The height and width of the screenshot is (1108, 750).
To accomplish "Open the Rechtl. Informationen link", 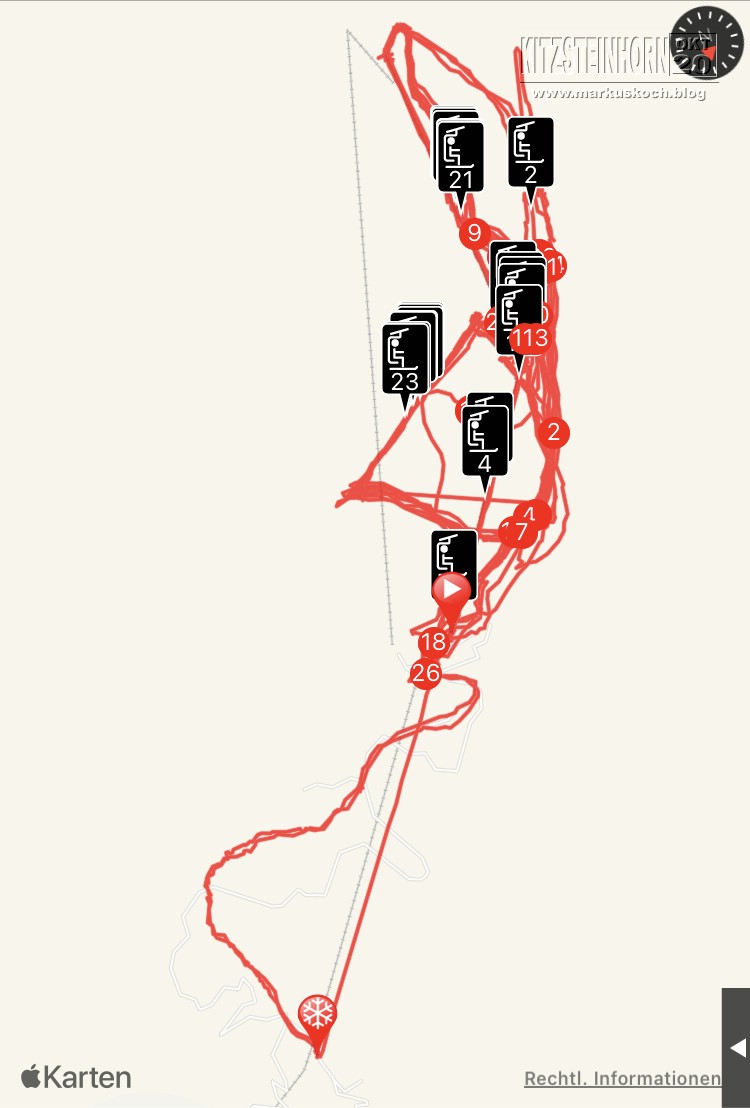I will [622, 1079].
